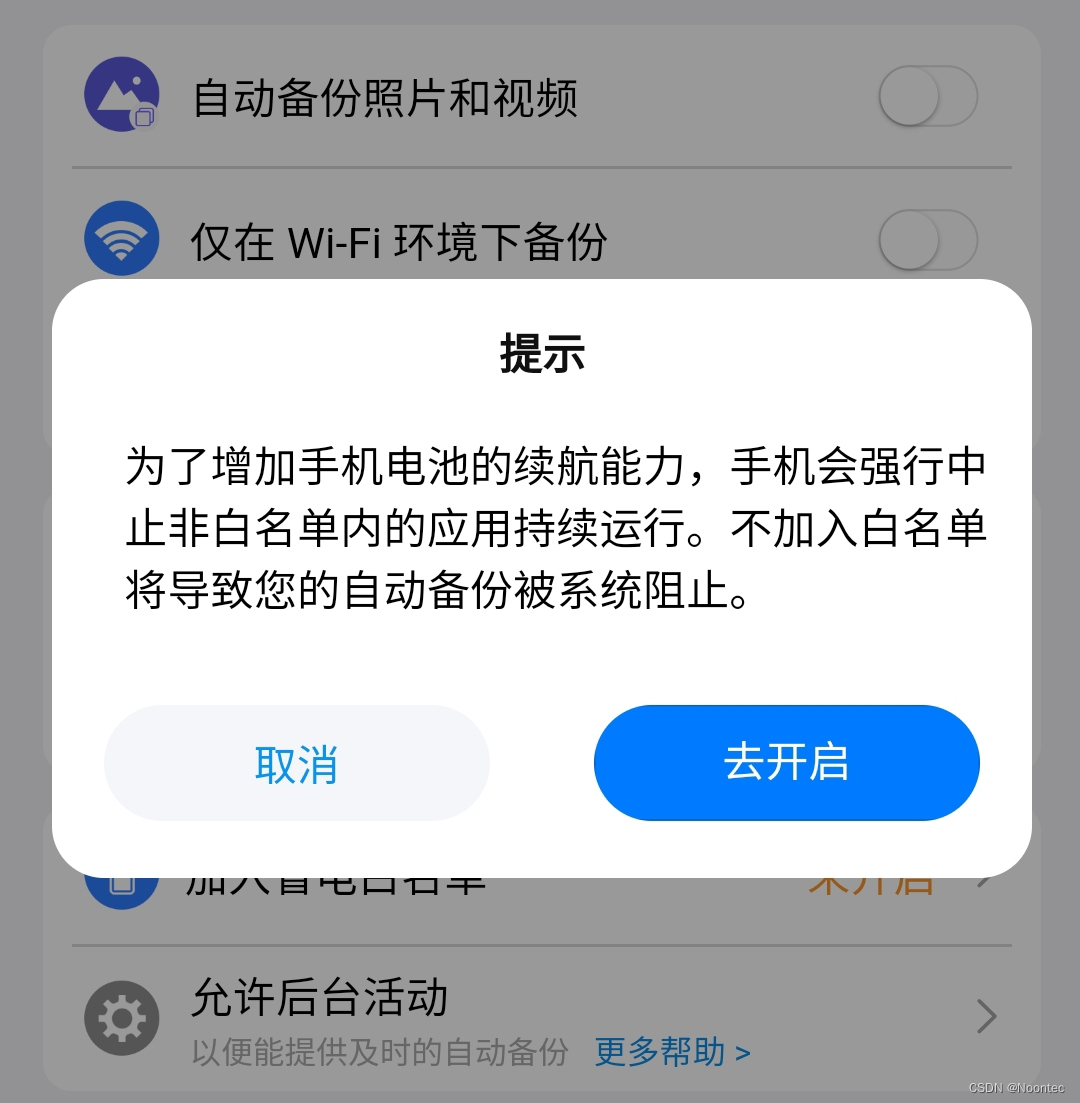
Task: Click the photo backup icon
Action: 121,96
